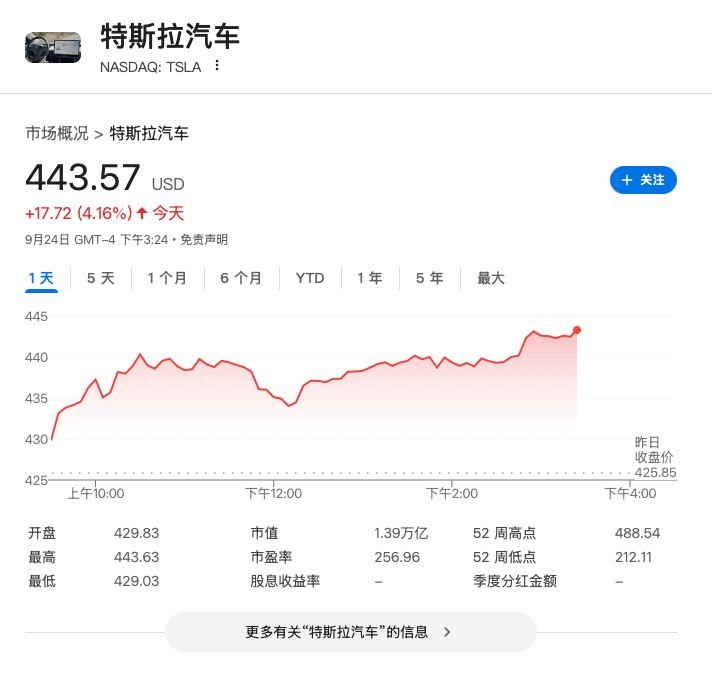This screenshot has width=712, height=693.
Task: Open 更多有关"特斯拉汽车"的信息
Action: (350, 632)
